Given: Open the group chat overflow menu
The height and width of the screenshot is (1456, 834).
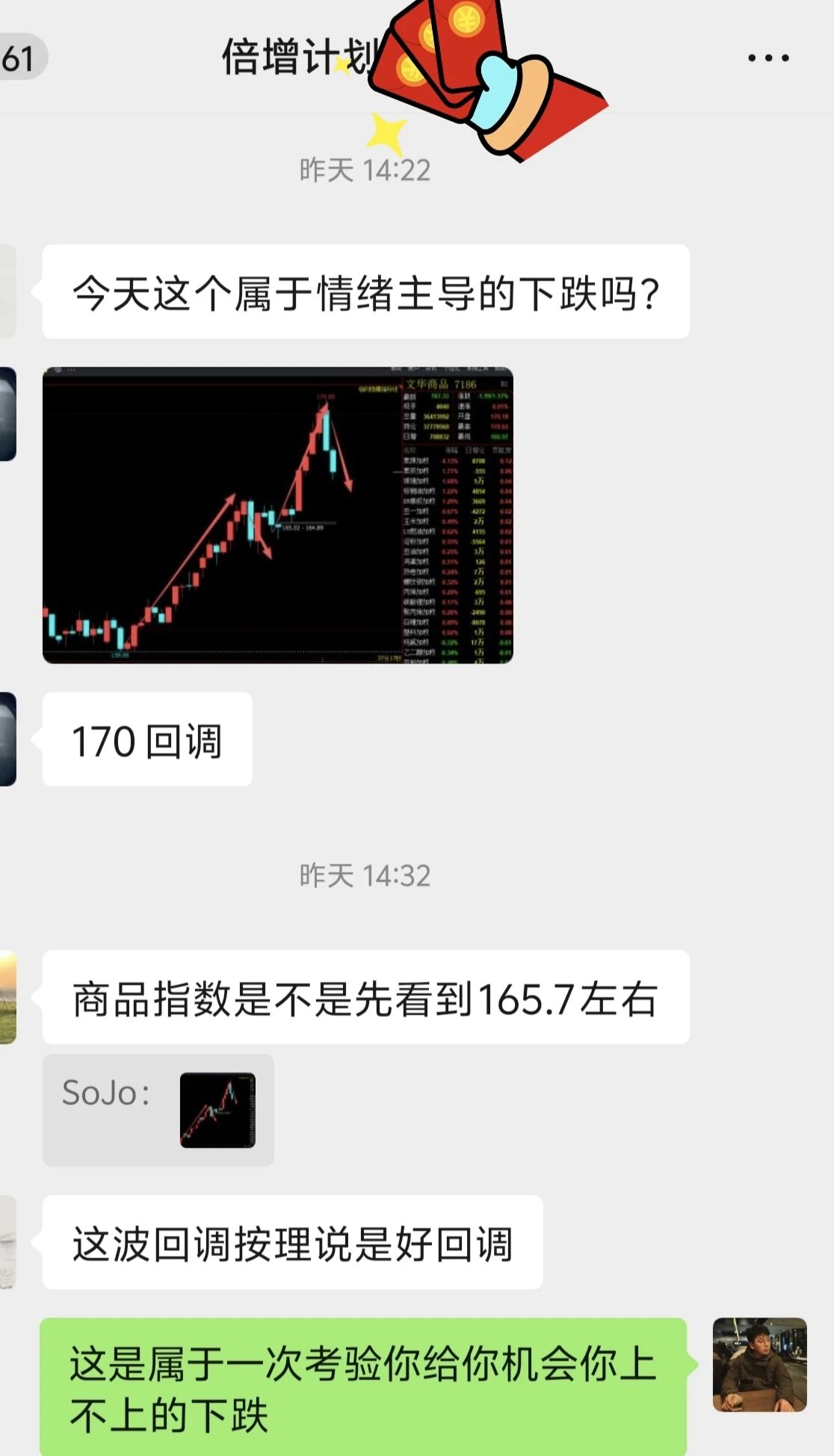Looking at the screenshot, I should coord(768,58).
